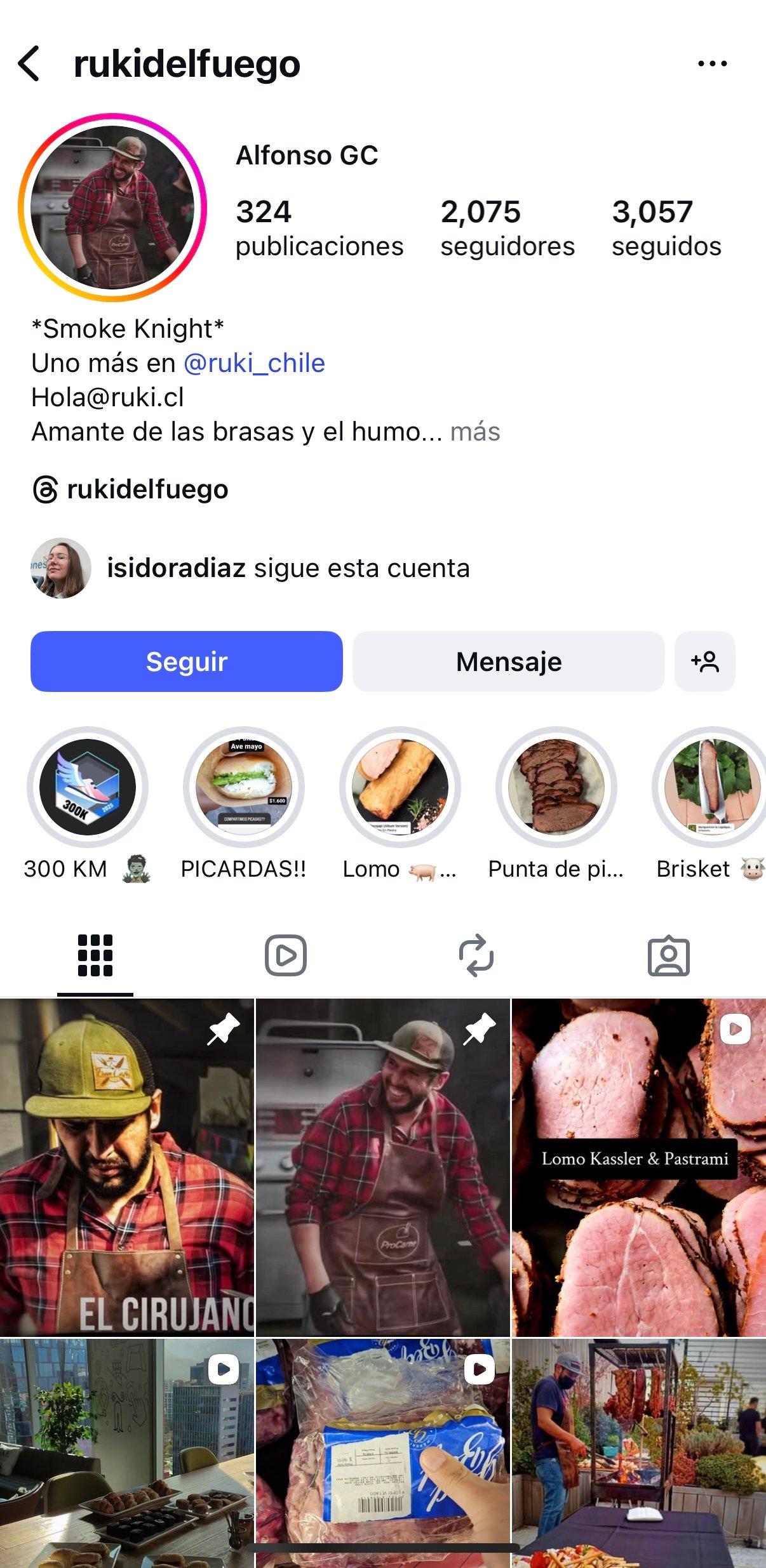Open the PICARDAS!! story highlight

click(x=244, y=787)
